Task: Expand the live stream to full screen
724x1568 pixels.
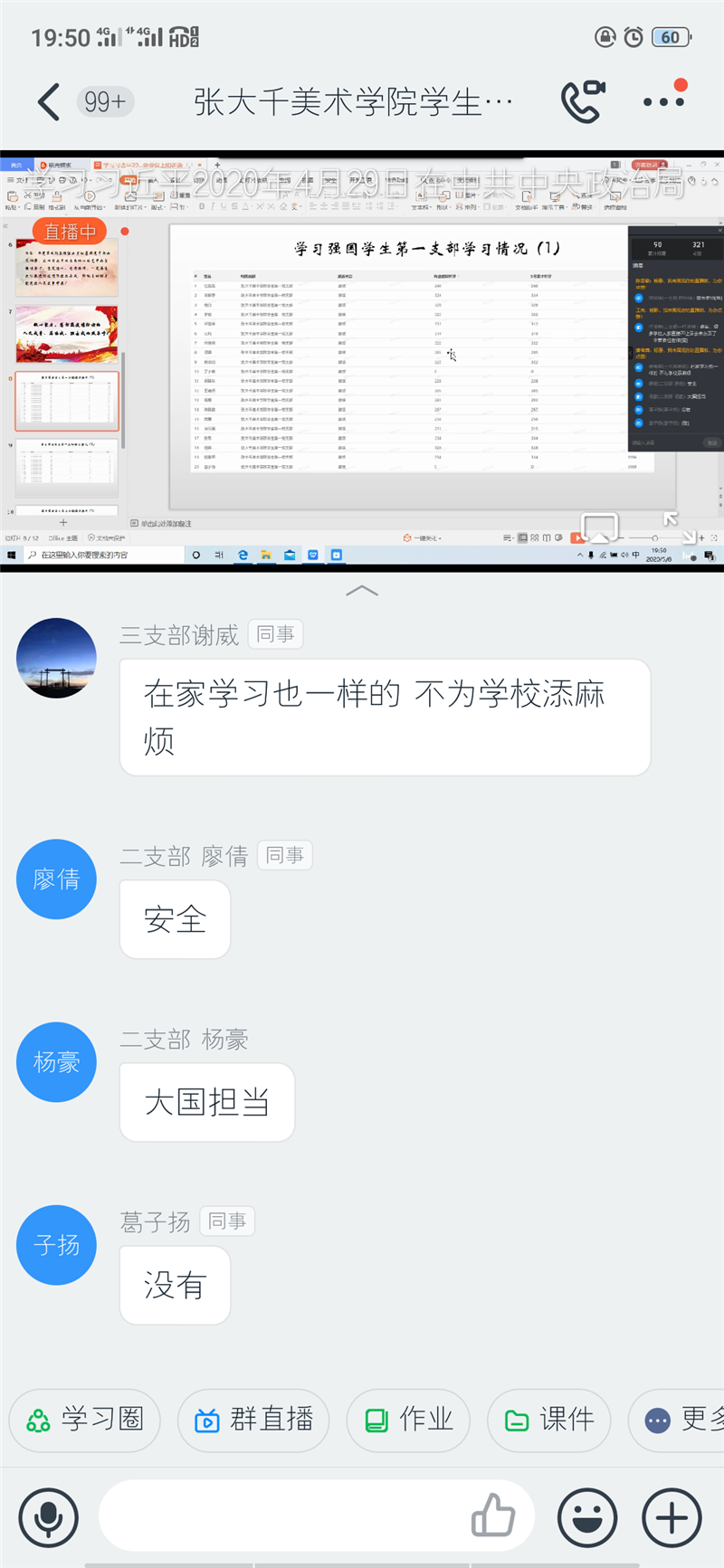Action: click(671, 519)
